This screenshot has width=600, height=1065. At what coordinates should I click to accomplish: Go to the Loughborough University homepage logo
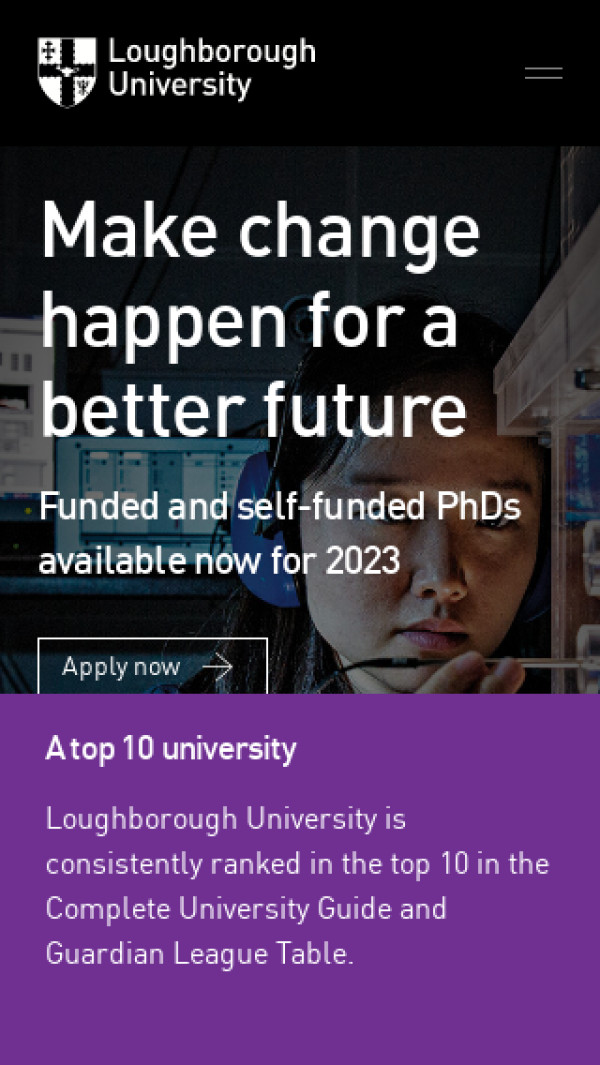click(176, 70)
